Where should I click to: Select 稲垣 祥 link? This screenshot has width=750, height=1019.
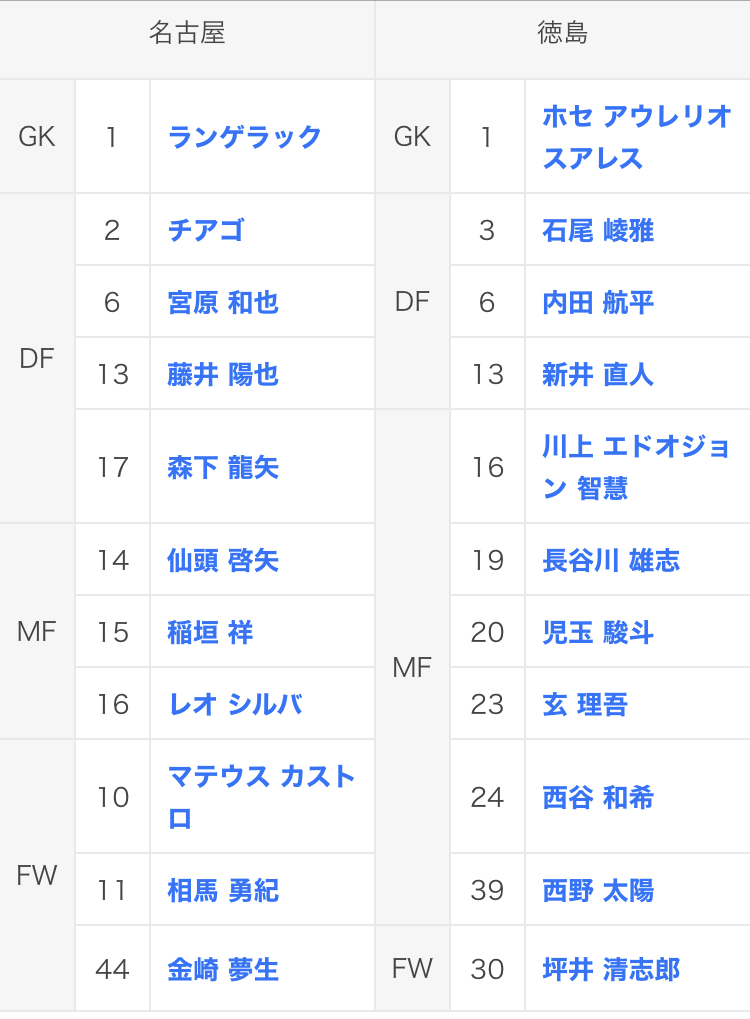click(x=210, y=632)
